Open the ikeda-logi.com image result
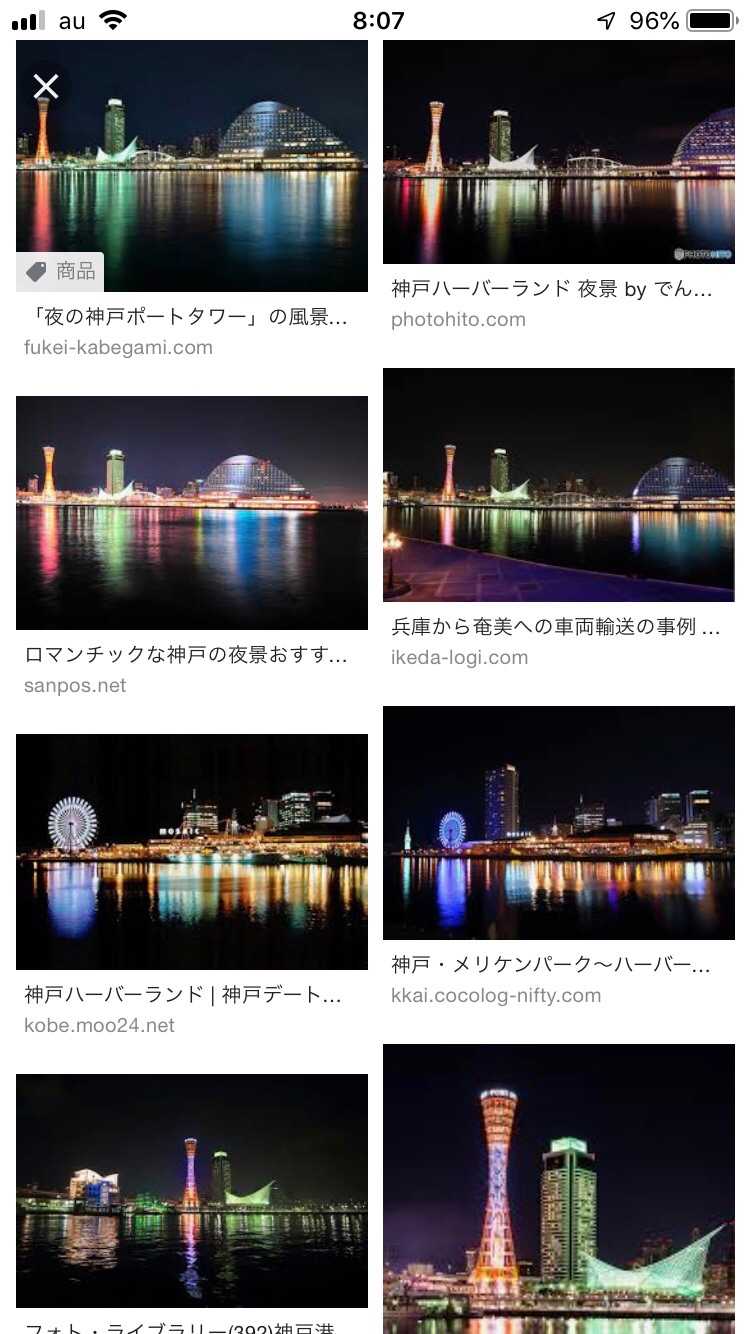This screenshot has height=1334, width=750. click(x=558, y=485)
